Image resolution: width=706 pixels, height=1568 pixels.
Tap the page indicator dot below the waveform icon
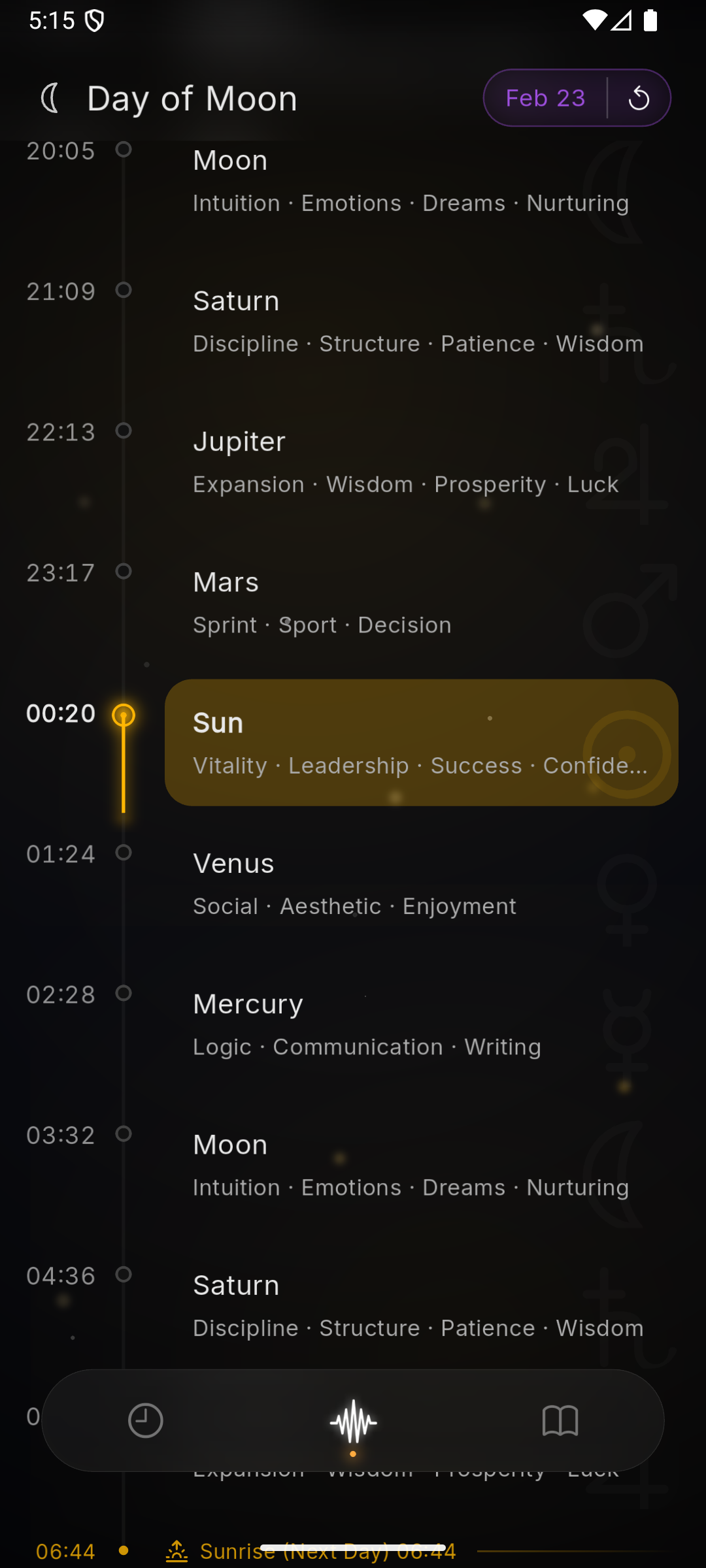pyautogui.click(x=353, y=1454)
